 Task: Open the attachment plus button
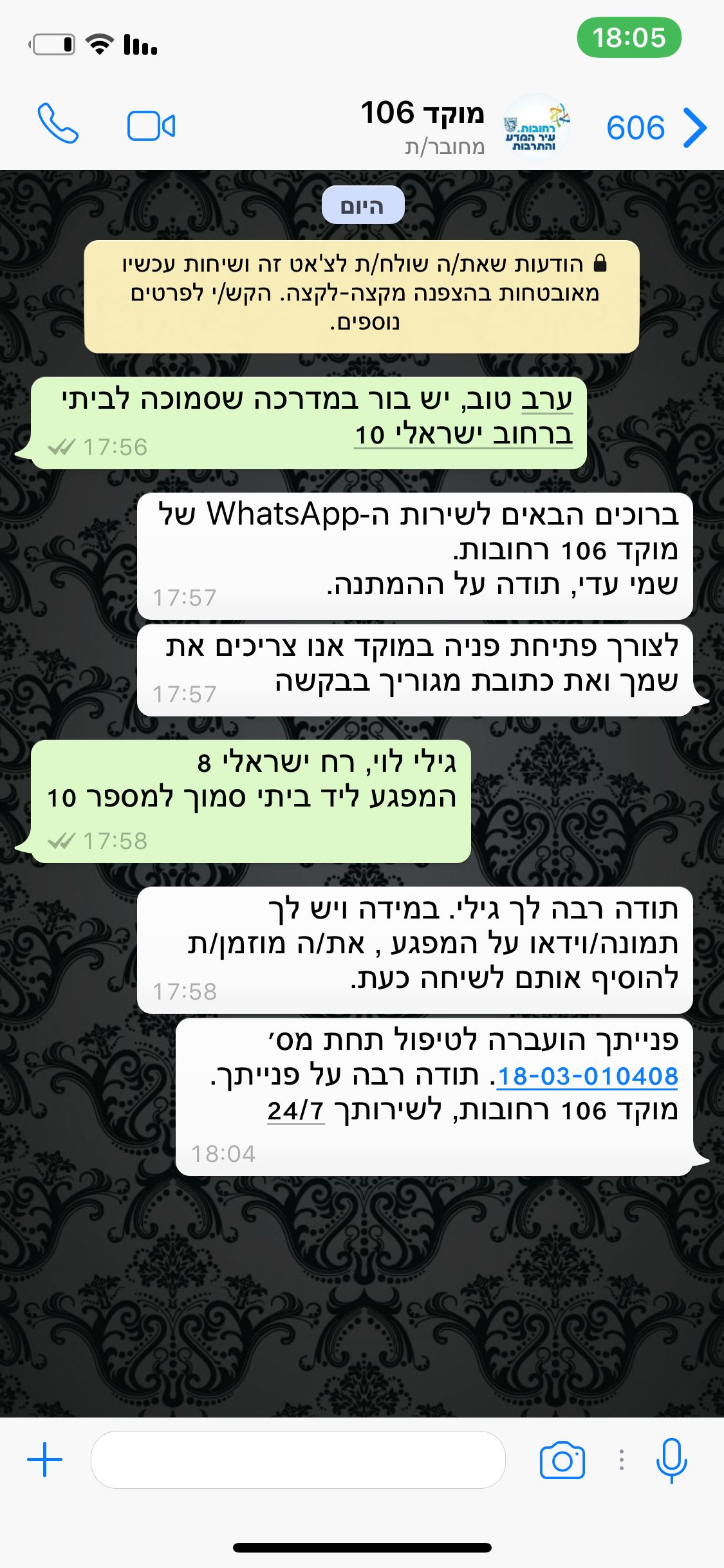point(44,1460)
